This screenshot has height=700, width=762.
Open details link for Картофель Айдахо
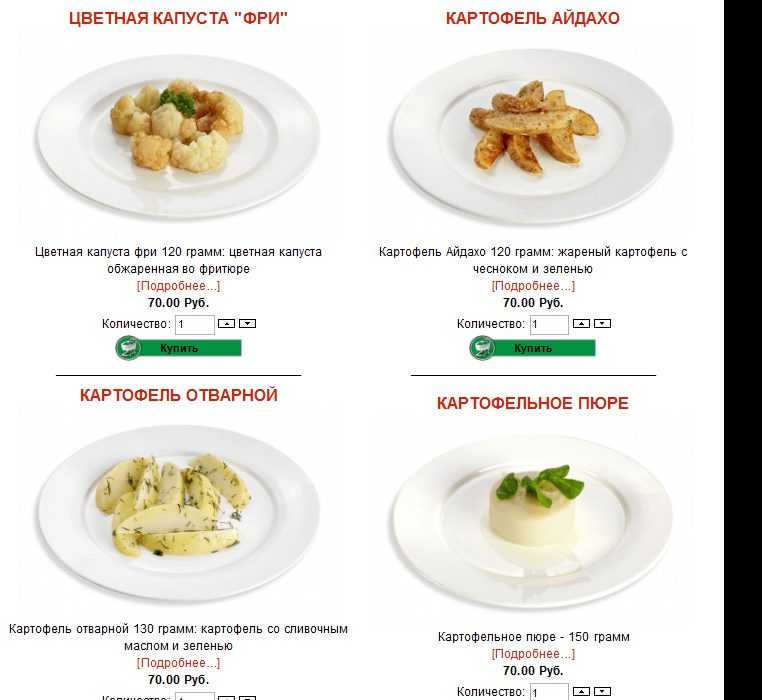pos(533,286)
